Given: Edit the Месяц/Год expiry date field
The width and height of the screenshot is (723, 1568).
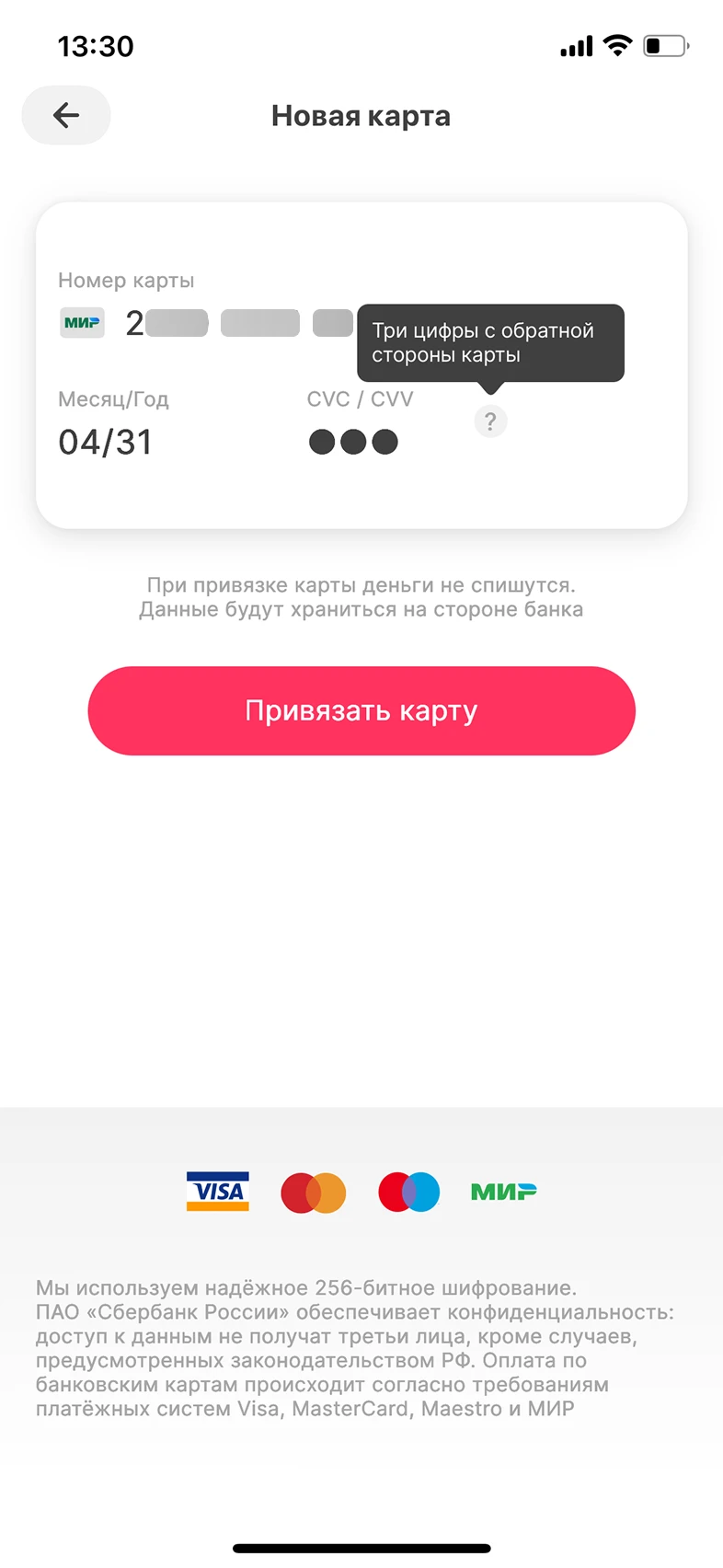Looking at the screenshot, I should tap(105, 443).
